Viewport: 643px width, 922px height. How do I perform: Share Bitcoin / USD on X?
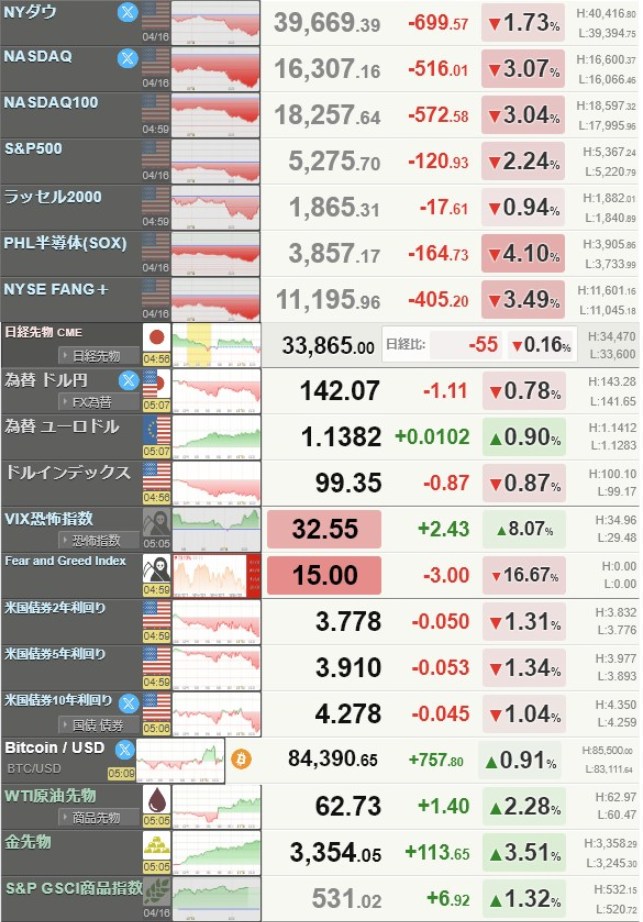(124, 749)
